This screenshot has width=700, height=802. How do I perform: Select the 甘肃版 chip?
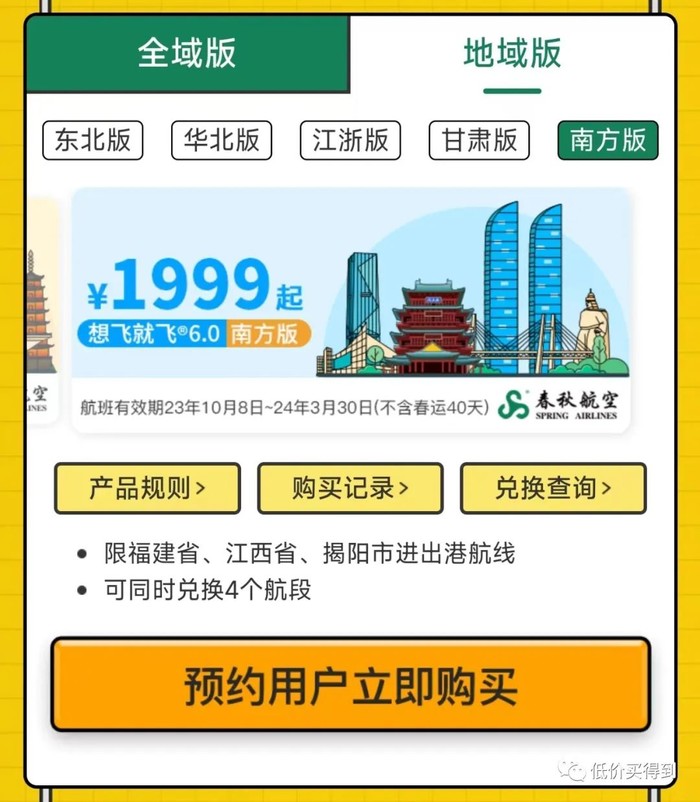tap(479, 140)
